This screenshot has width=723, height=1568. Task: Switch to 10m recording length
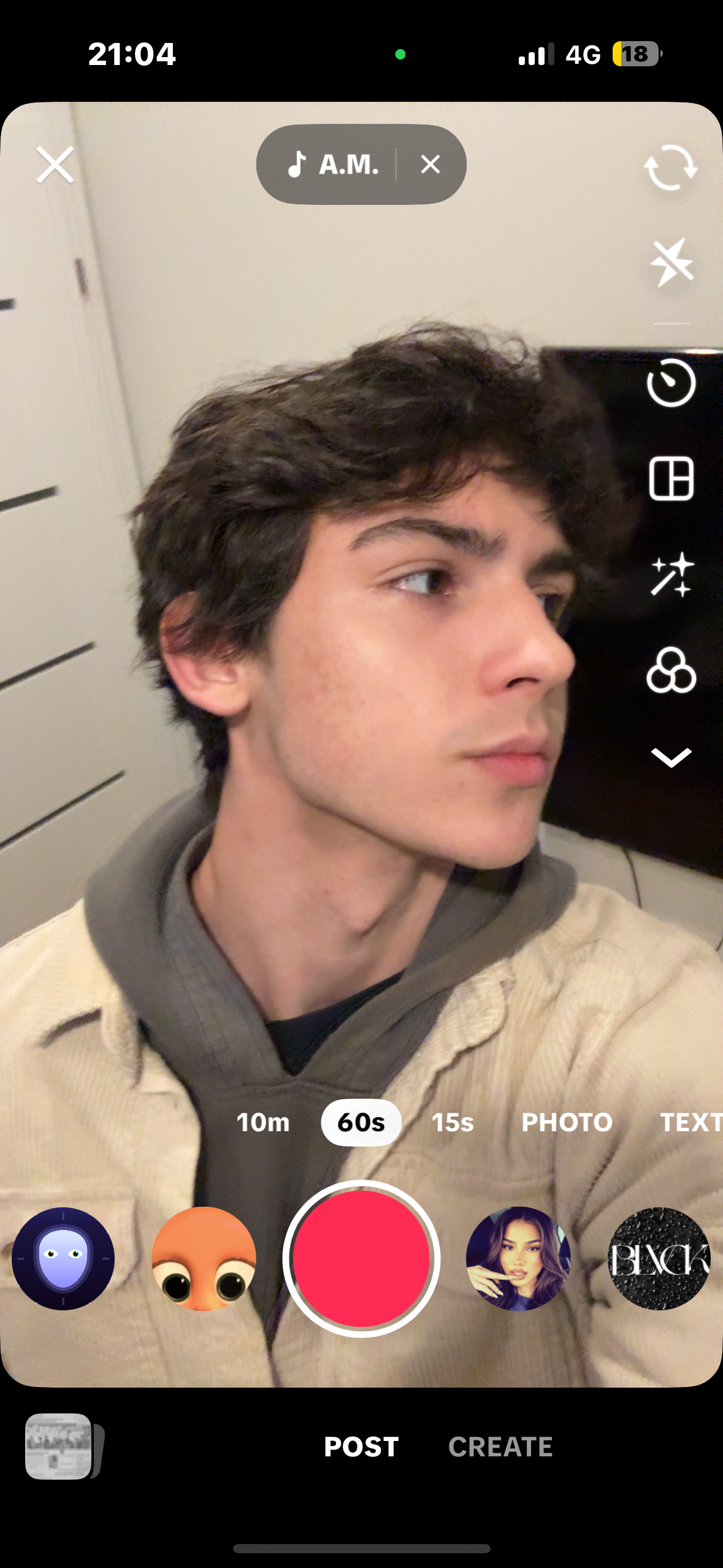[x=263, y=1123]
